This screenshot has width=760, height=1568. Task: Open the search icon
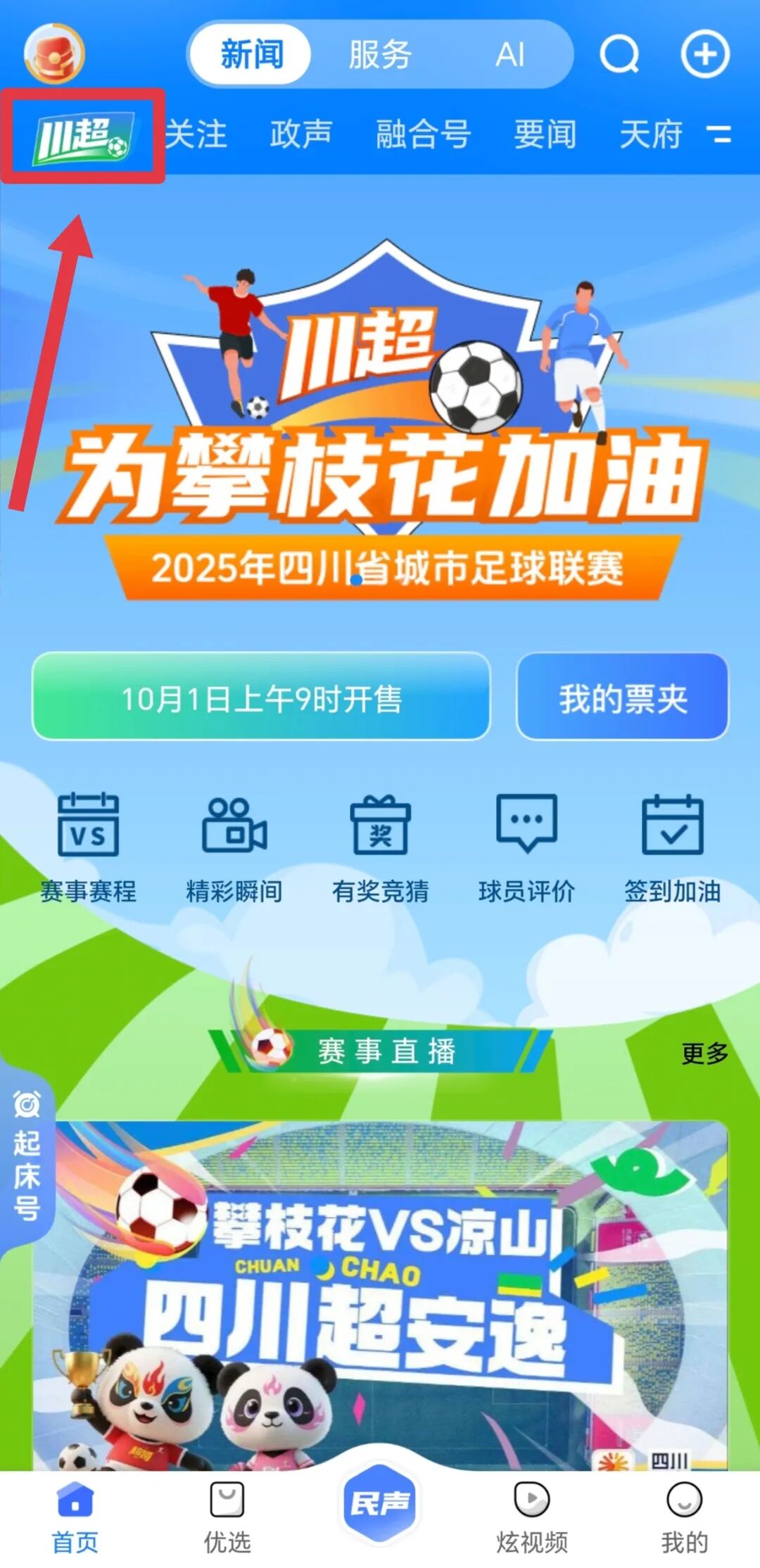pos(619,54)
